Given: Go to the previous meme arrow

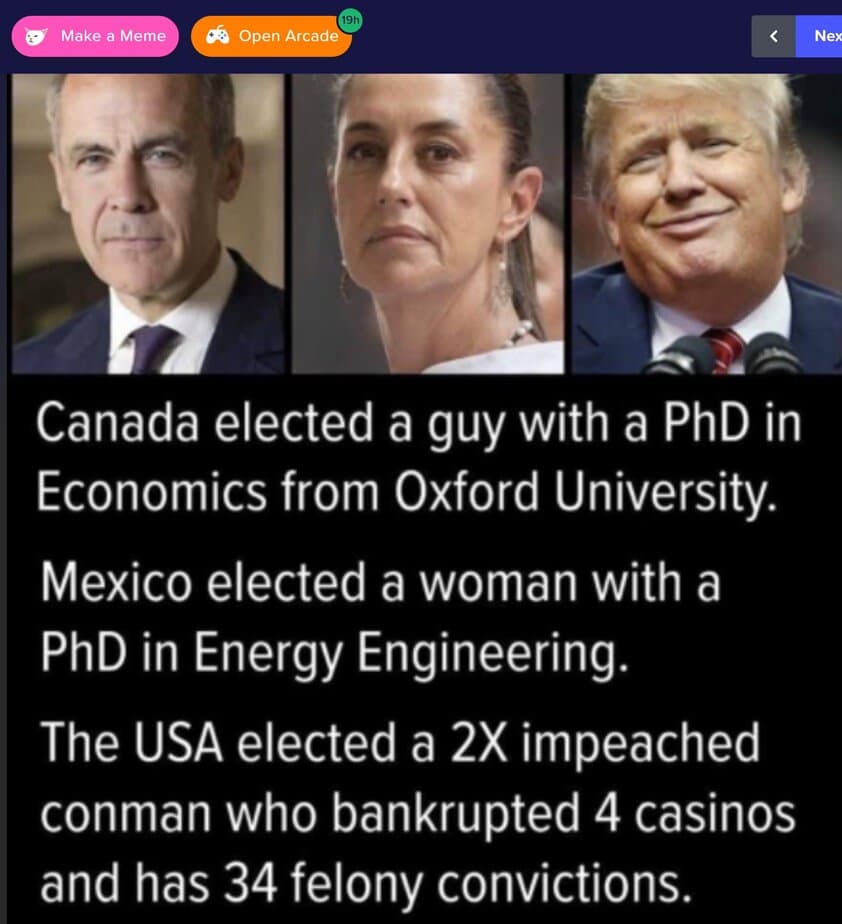Looking at the screenshot, I should point(773,36).
